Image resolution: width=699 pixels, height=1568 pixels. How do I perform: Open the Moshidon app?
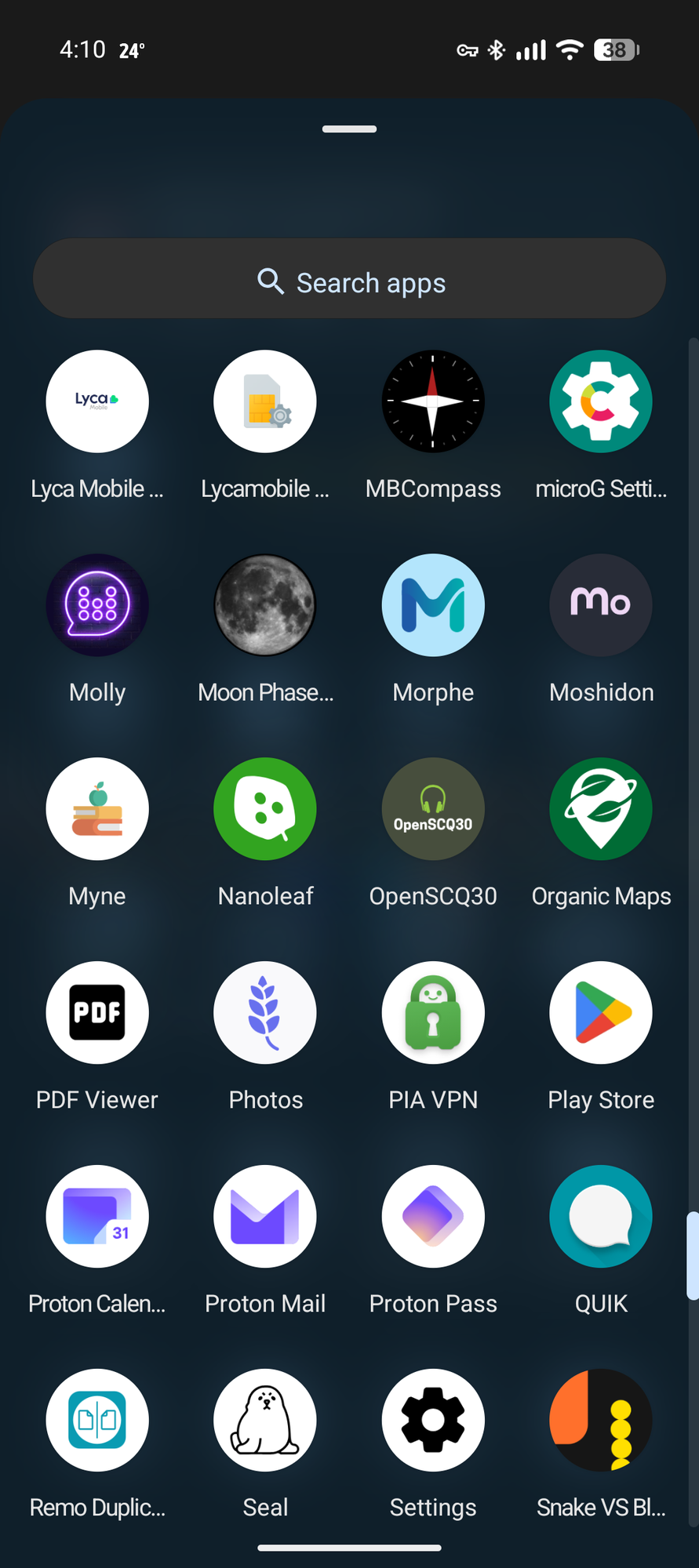(600, 605)
